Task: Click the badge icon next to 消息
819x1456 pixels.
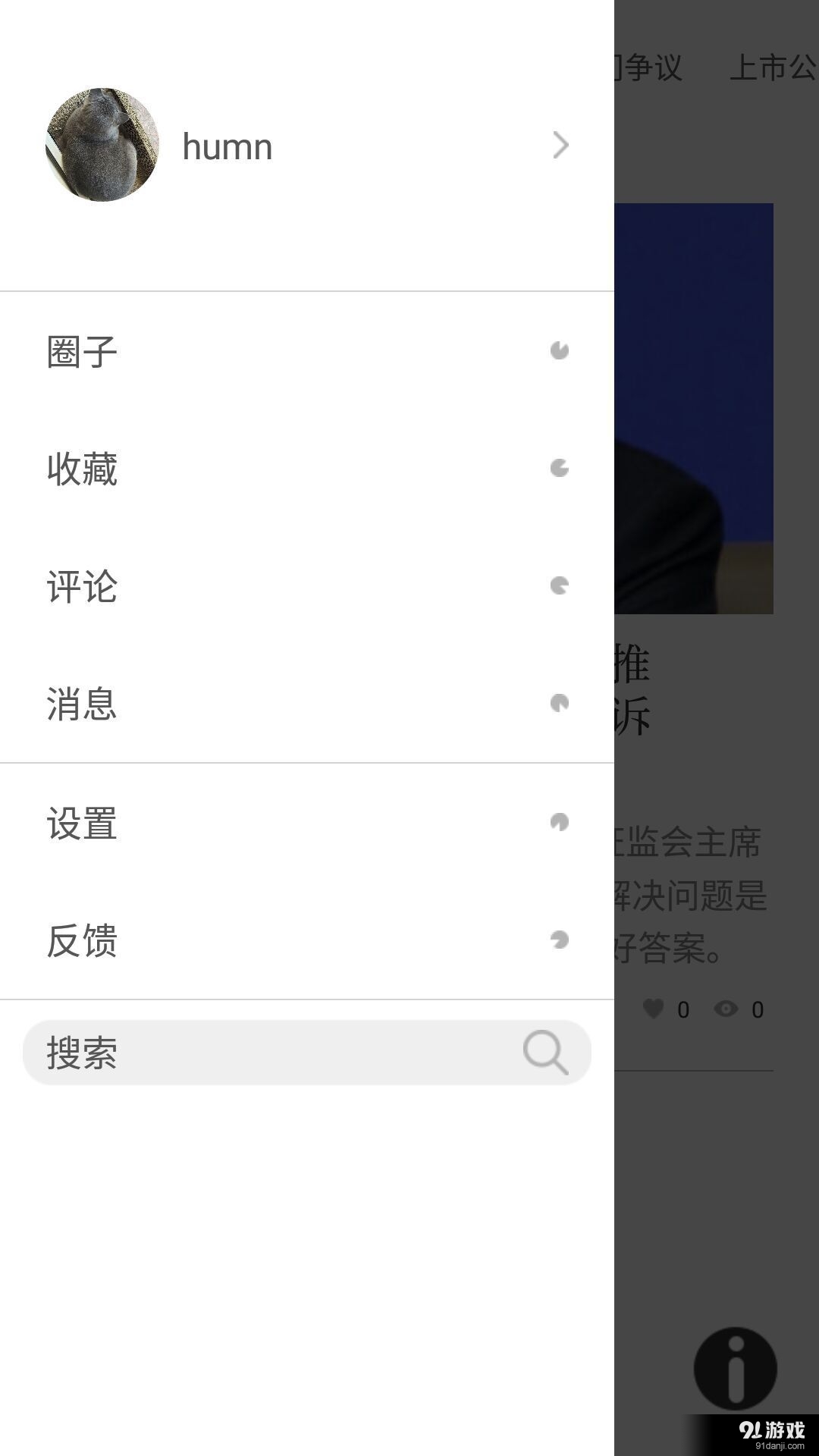Action: click(x=559, y=704)
